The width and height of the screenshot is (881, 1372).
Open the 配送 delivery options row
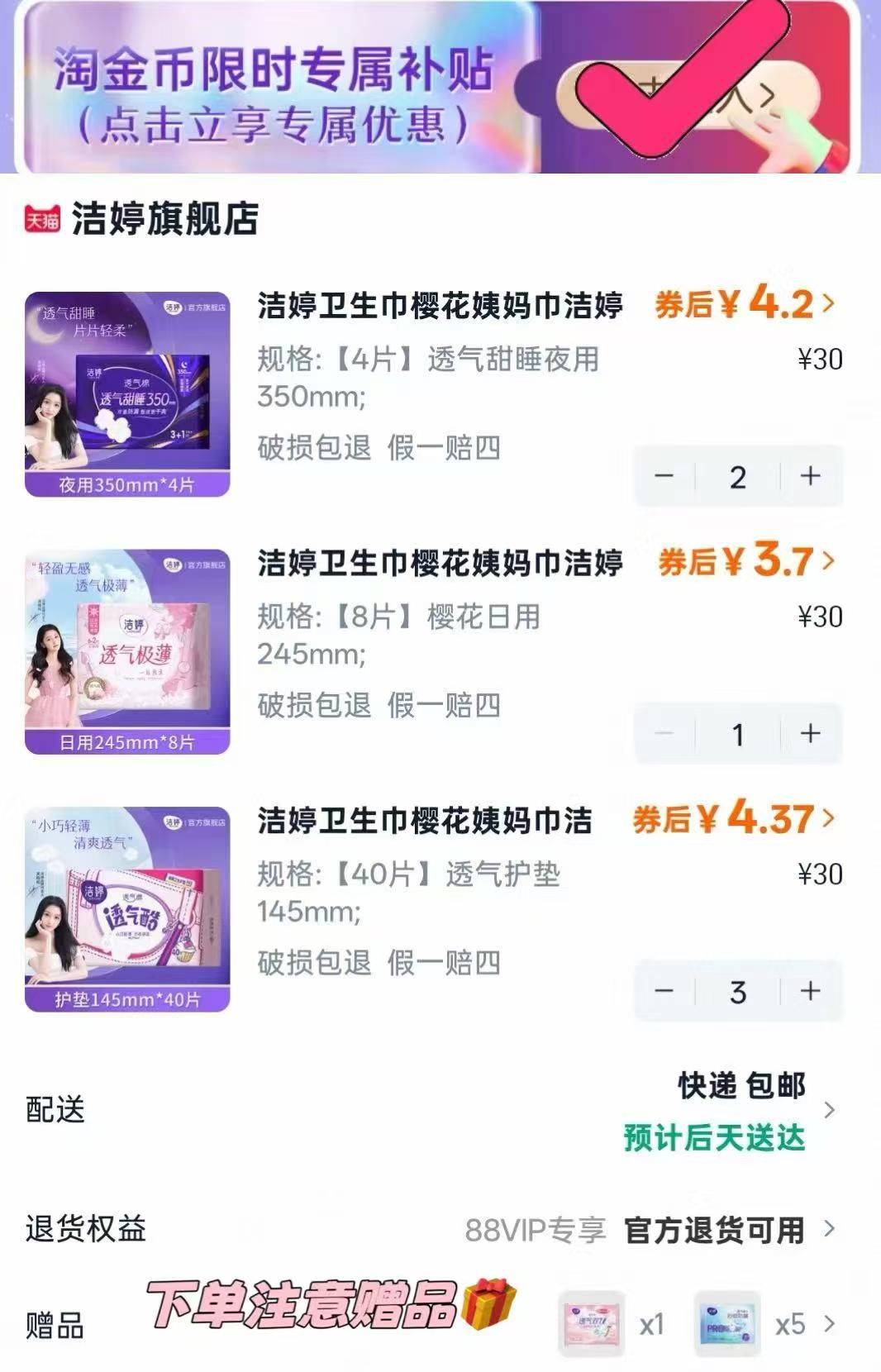point(440,1110)
